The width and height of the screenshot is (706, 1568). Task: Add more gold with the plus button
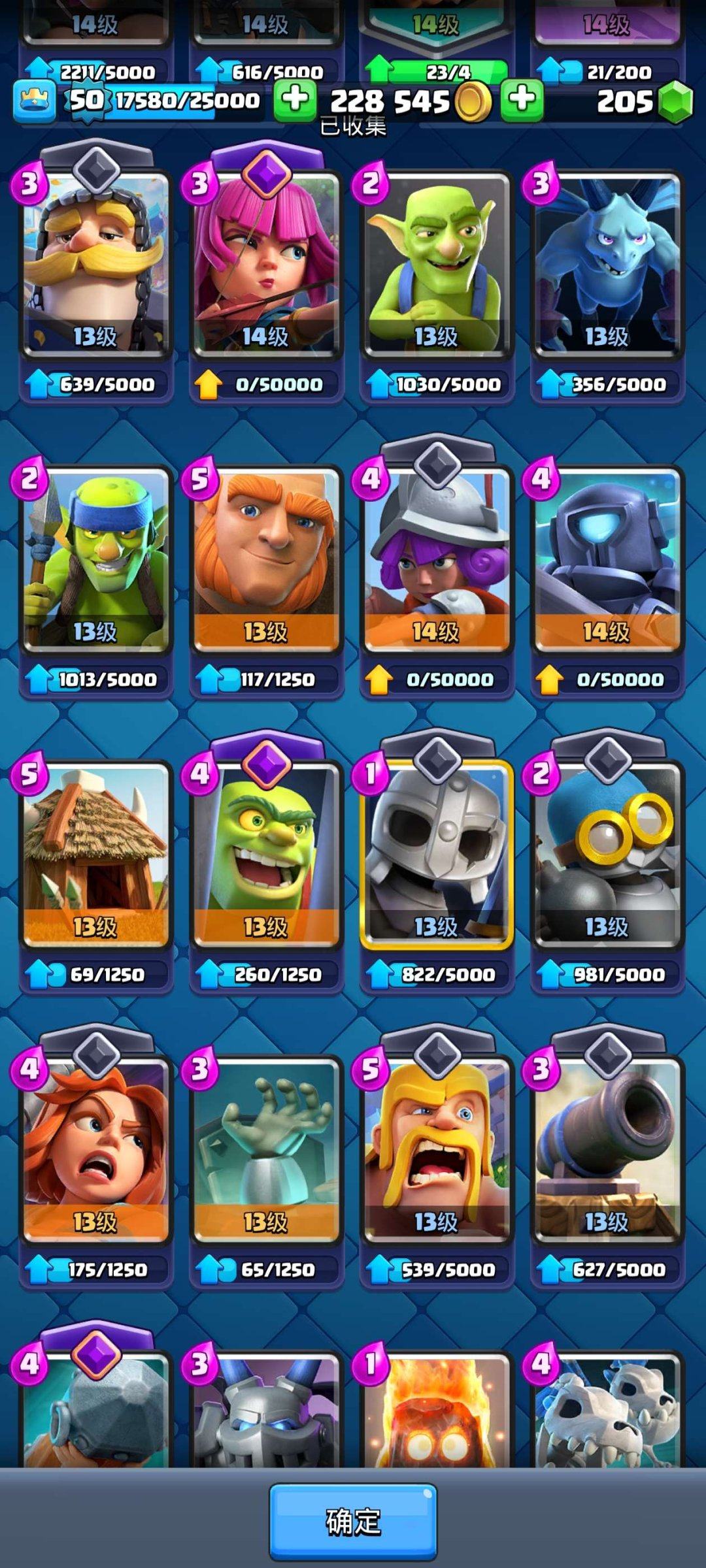522,101
